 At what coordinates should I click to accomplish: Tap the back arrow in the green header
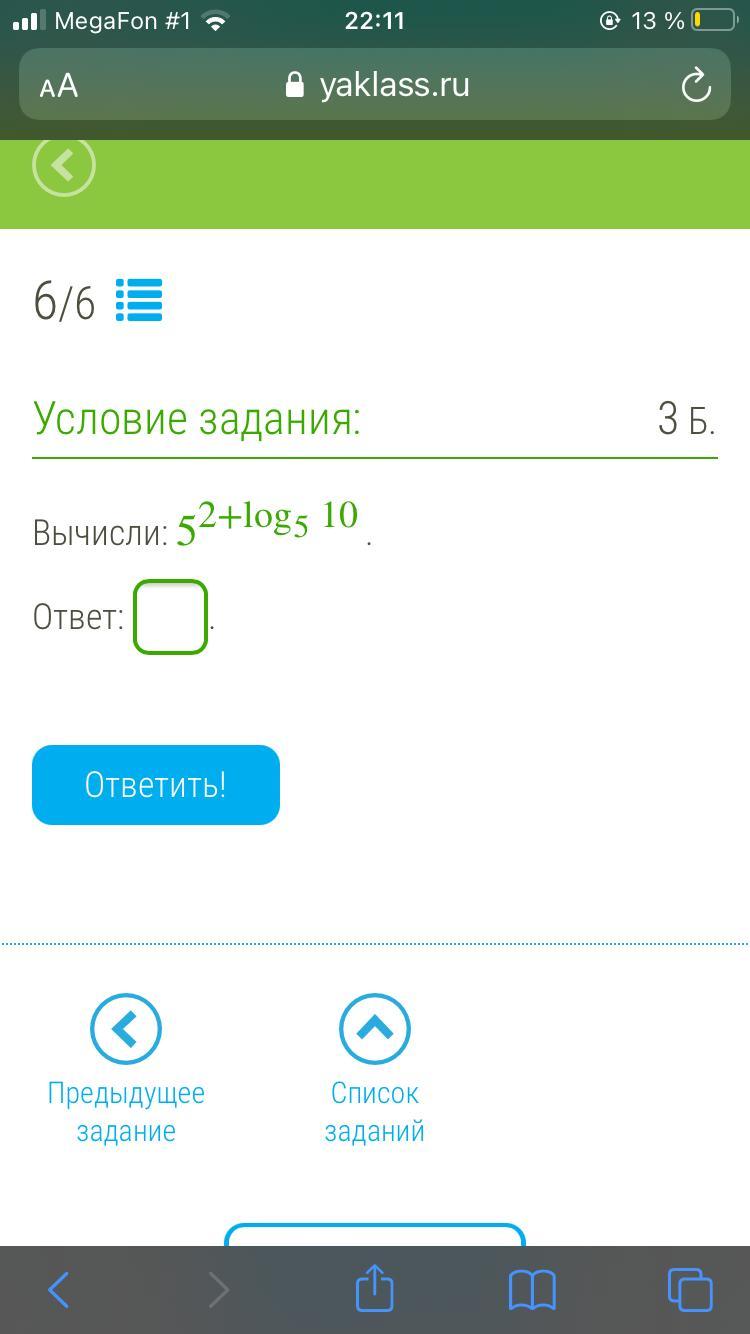(x=64, y=165)
